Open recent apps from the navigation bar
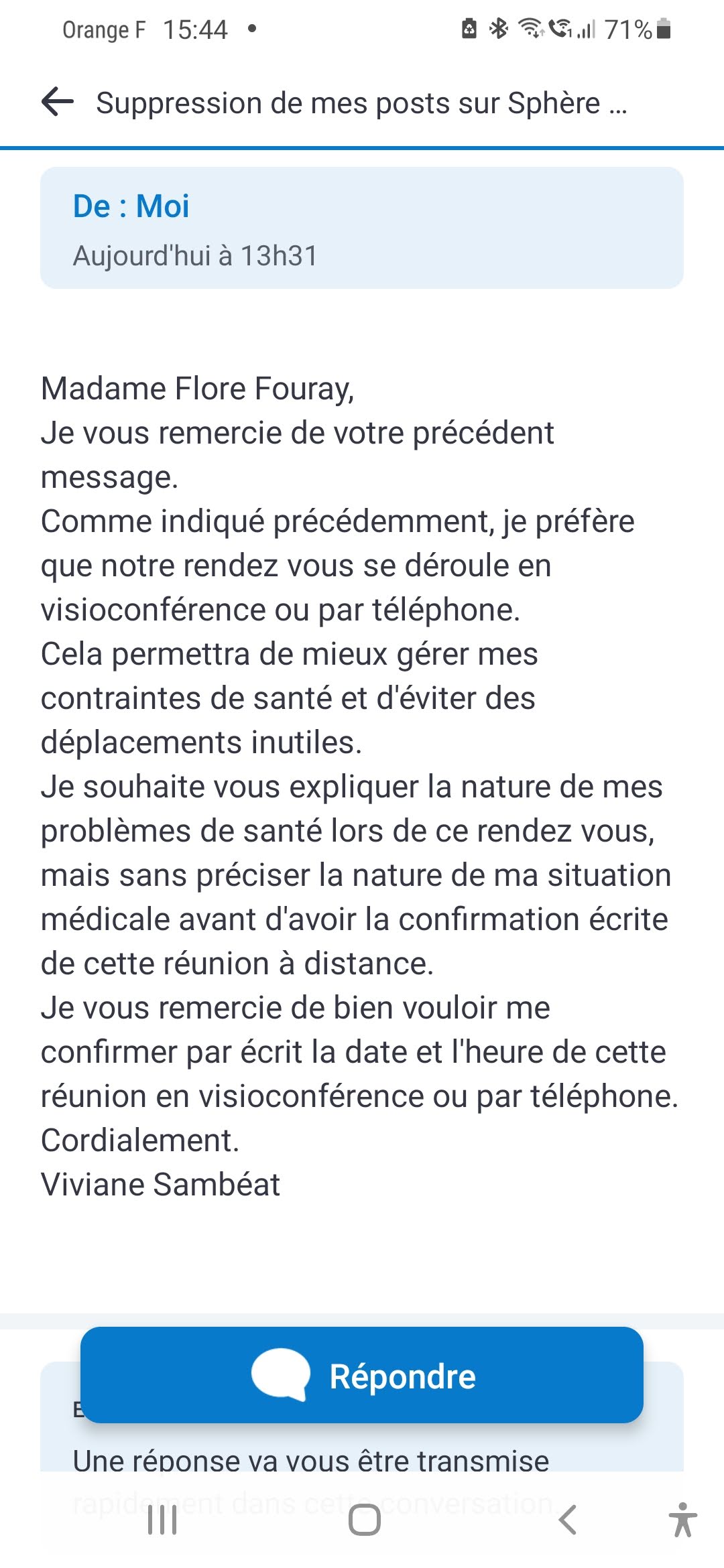This screenshot has height=1568, width=724. coord(162,1519)
